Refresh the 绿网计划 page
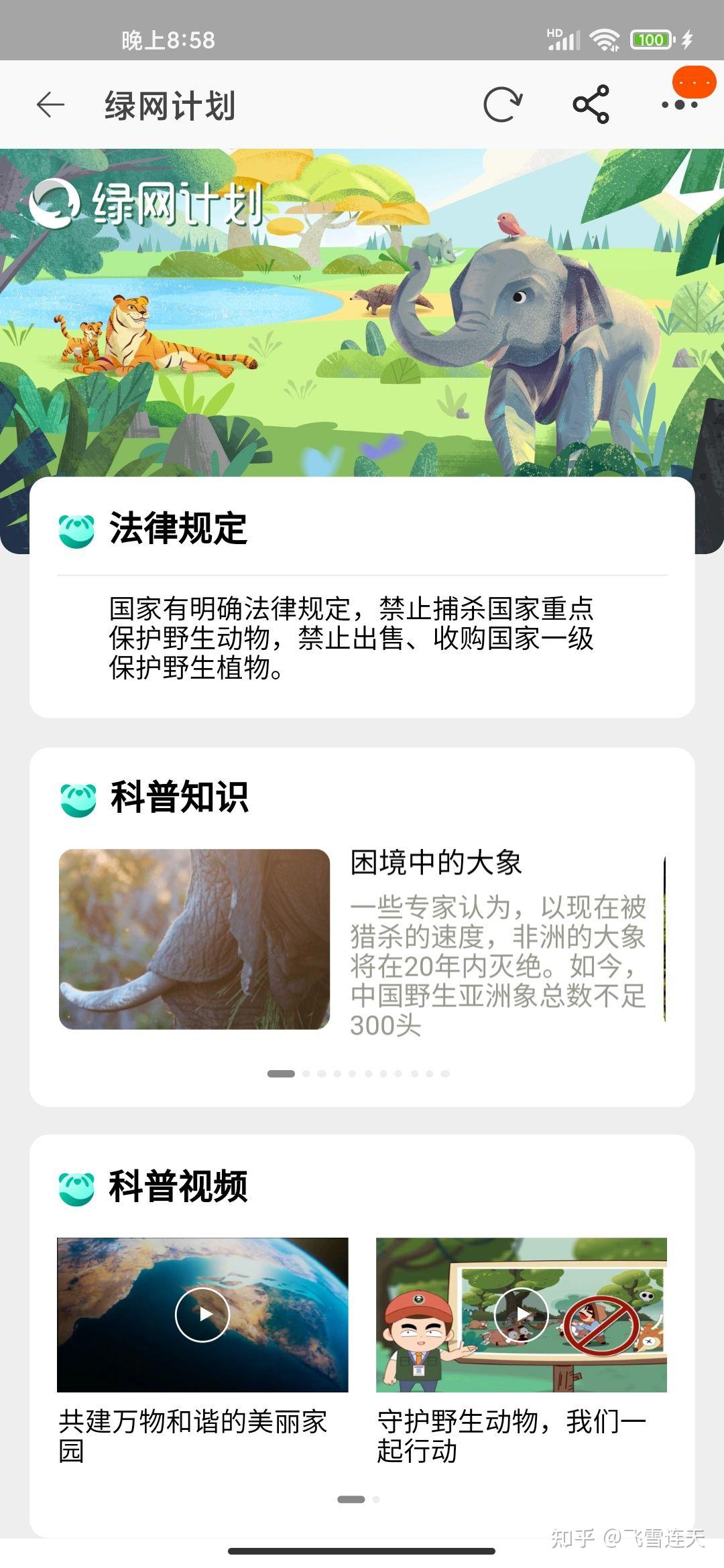724x1568 pixels. [502, 105]
